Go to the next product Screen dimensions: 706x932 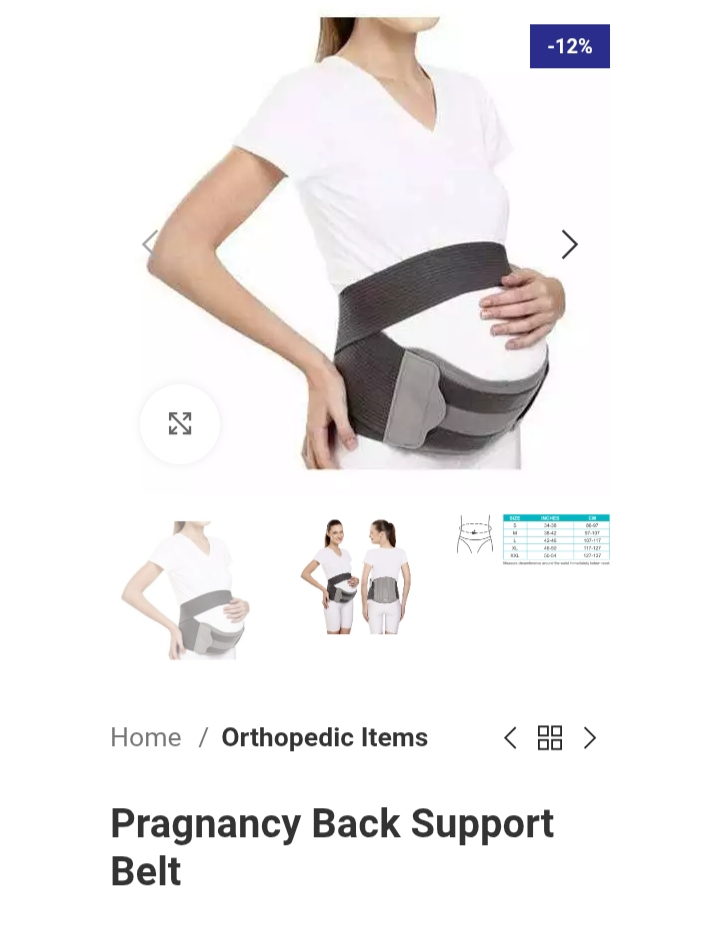(x=590, y=738)
